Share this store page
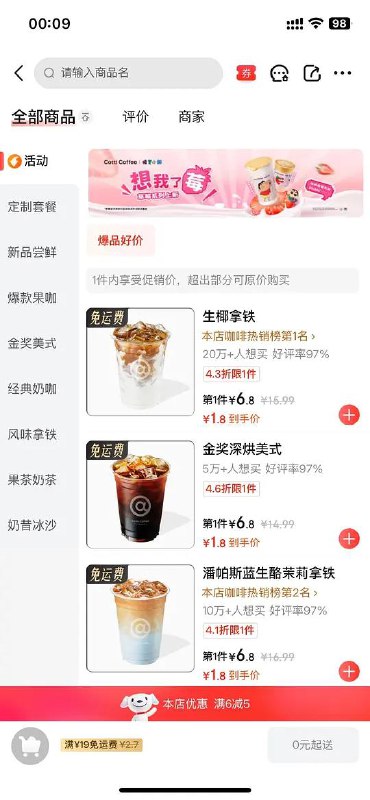This screenshot has width=370, height=800. (x=312, y=73)
